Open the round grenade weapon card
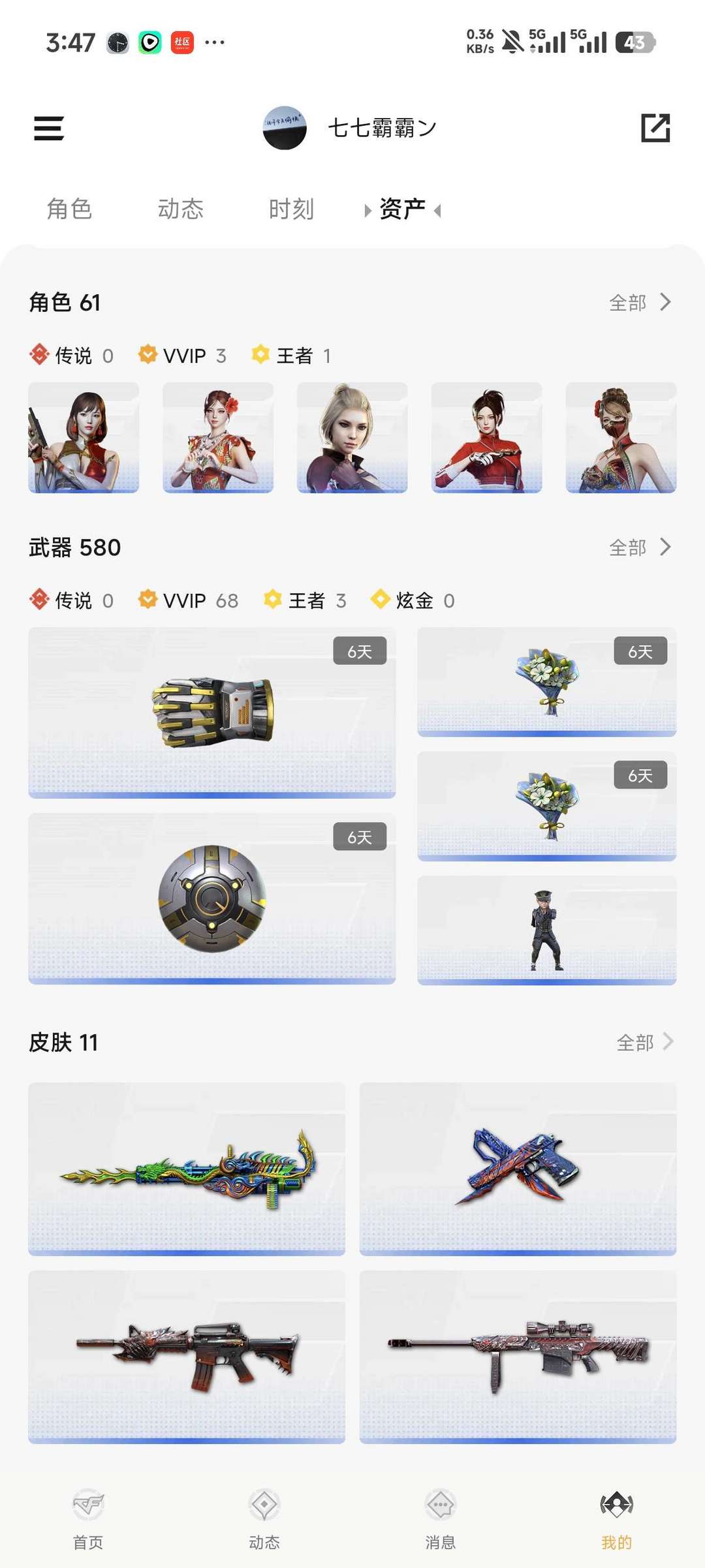The image size is (705, 1568). click(212, 899)
